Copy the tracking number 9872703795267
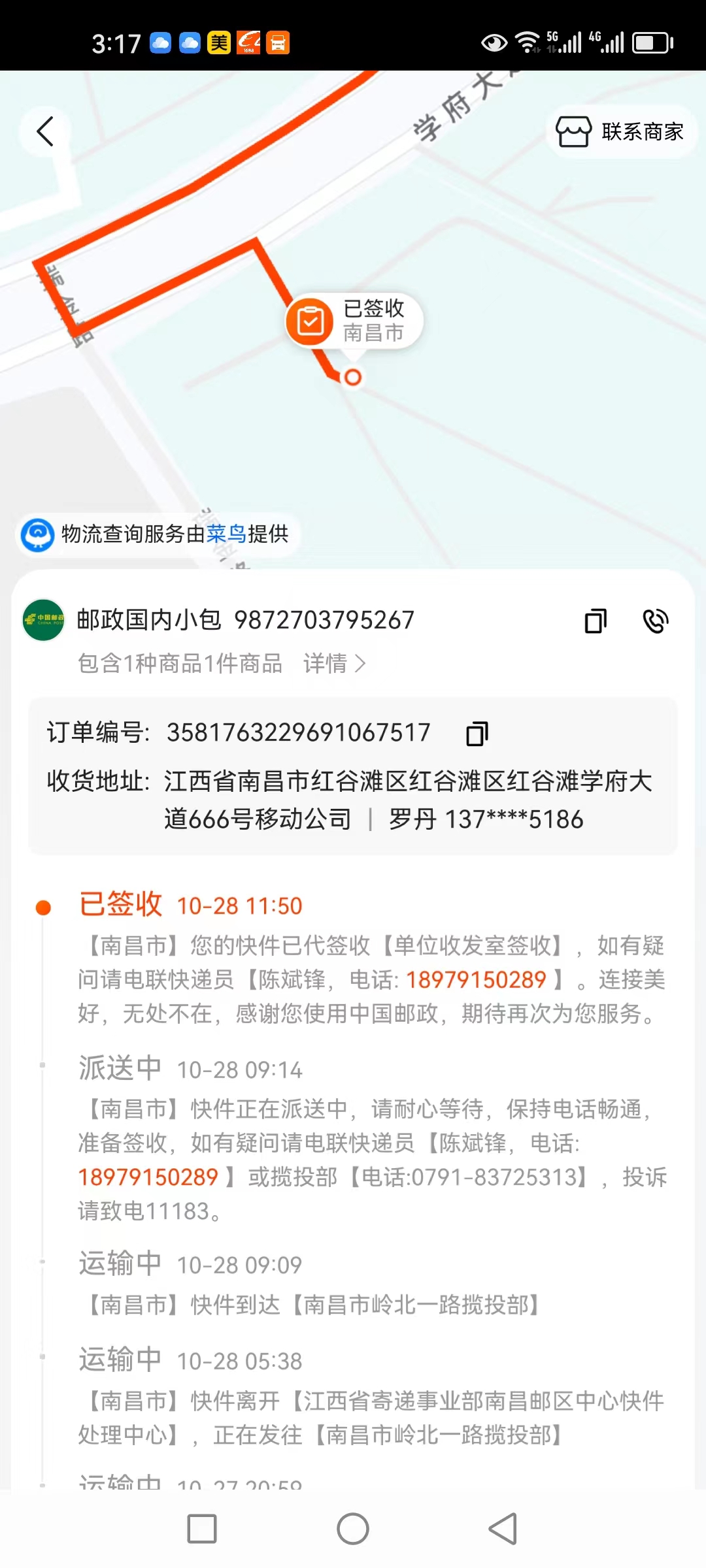This screenshot has height=1568, width=706. pyautogui.click(x=595, y=621)
